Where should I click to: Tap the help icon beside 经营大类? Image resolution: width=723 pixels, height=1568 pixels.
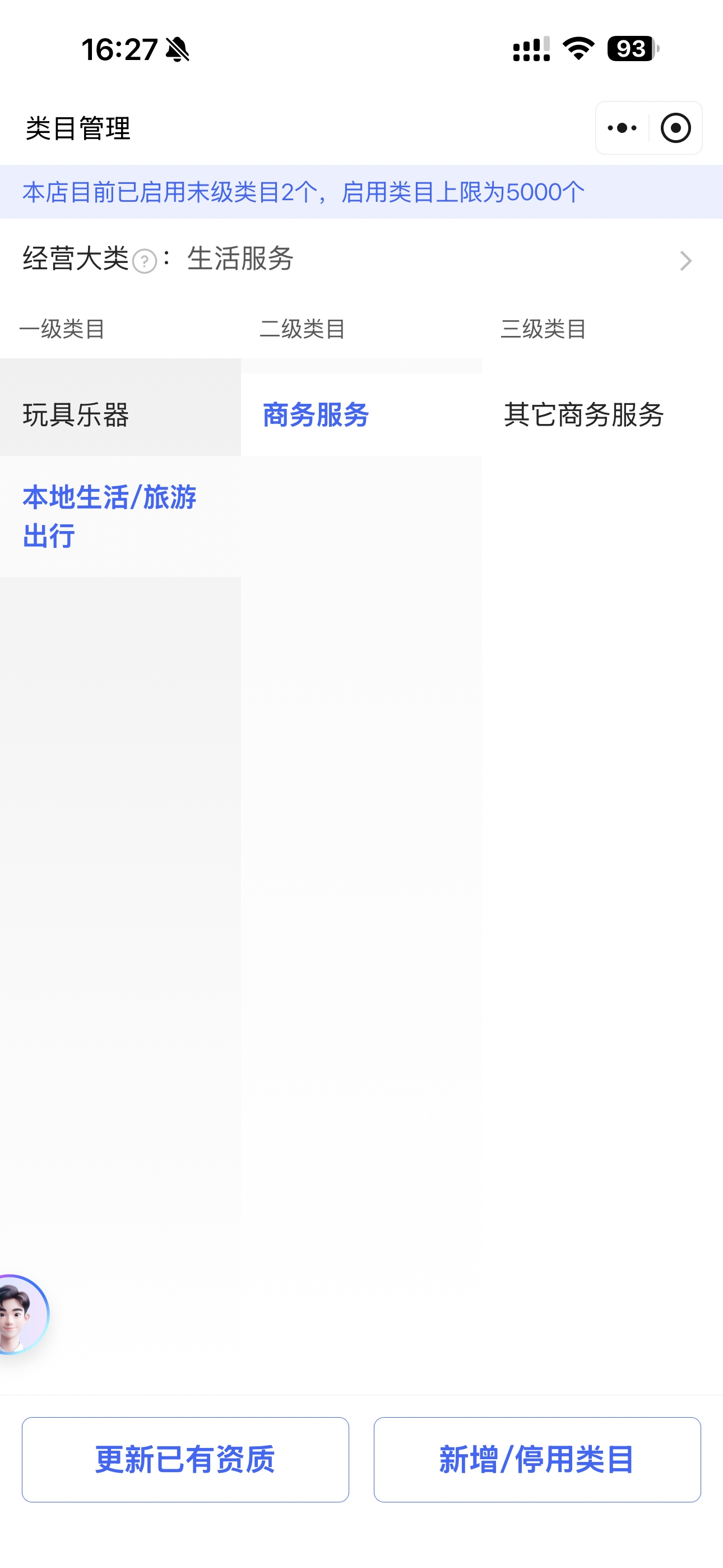coord(144,262)
